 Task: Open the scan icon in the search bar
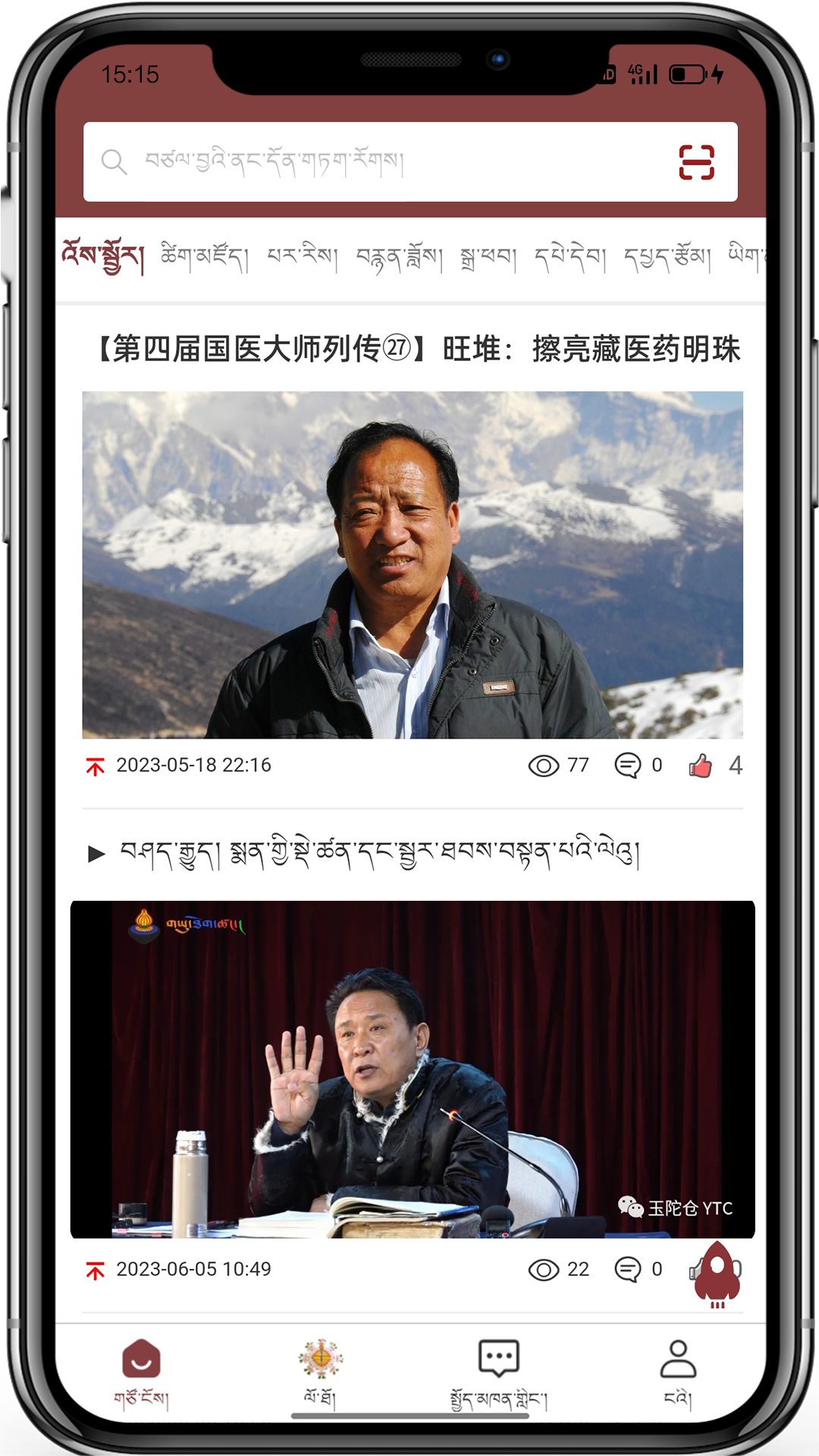coord(696,162)
